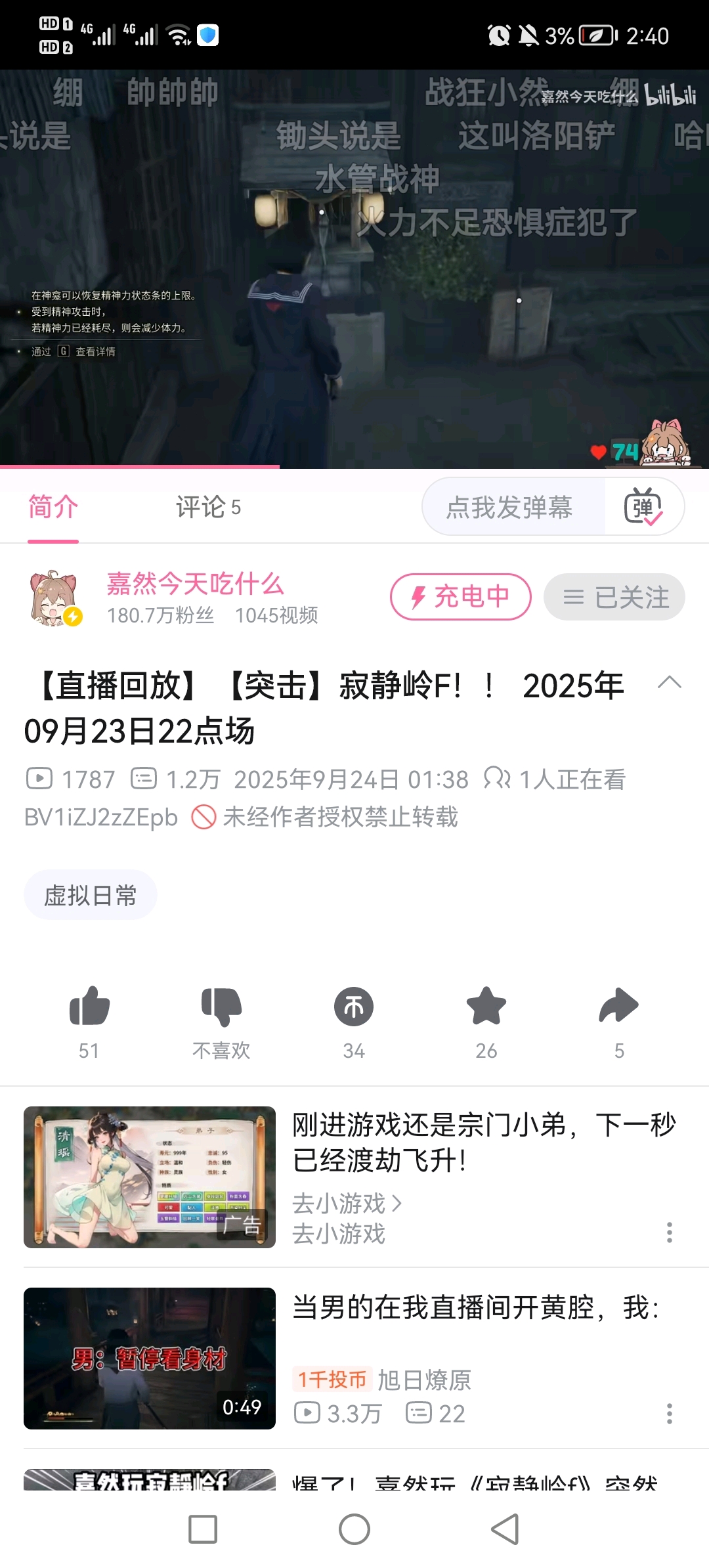Collapse the video title details chevron

[669, 683]
